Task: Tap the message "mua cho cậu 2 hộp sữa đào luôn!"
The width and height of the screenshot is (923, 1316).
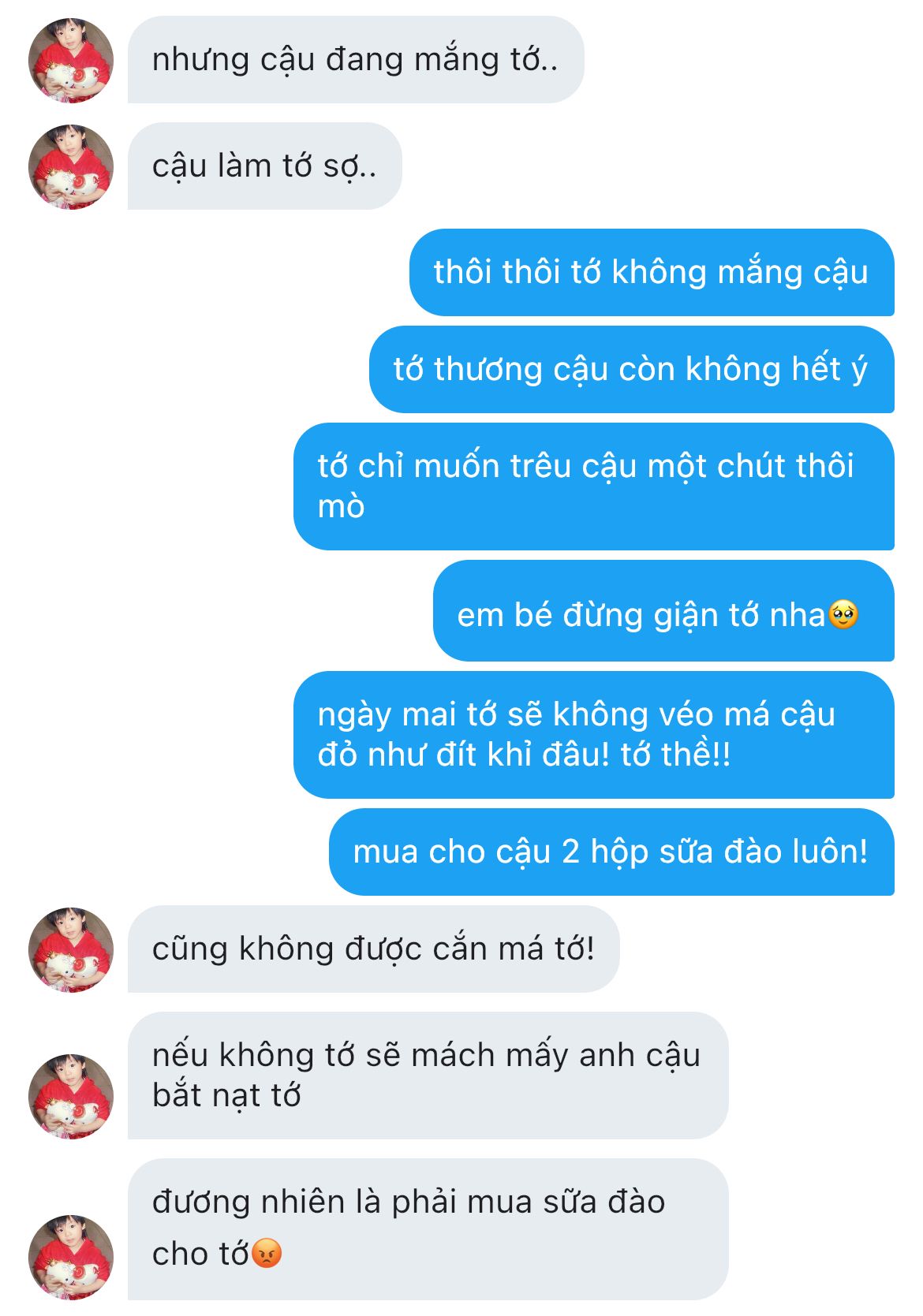Action: [611, 852]
